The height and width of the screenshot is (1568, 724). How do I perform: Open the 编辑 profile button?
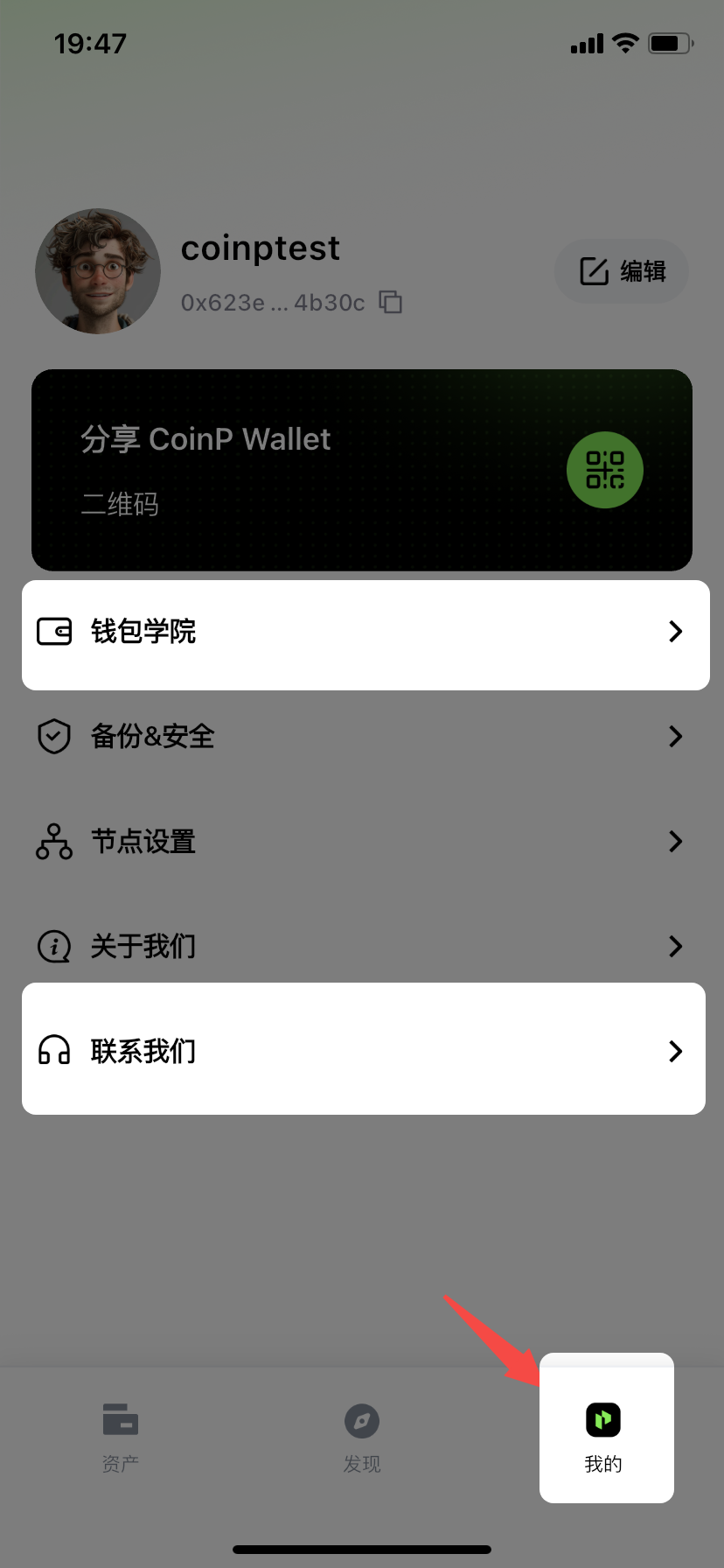pyautogui.click(x=622, y=272)
